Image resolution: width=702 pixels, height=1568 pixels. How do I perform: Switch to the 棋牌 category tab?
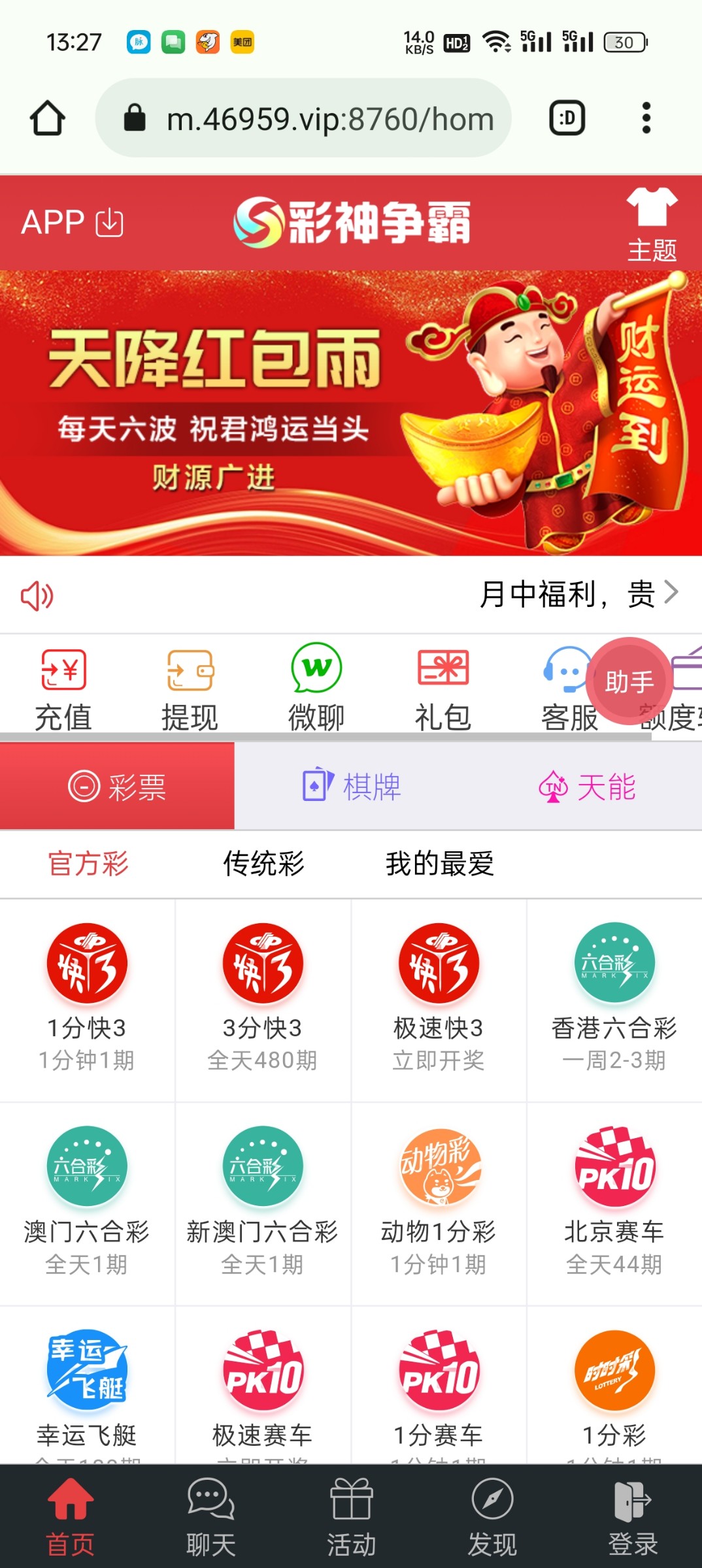point(352,786)
